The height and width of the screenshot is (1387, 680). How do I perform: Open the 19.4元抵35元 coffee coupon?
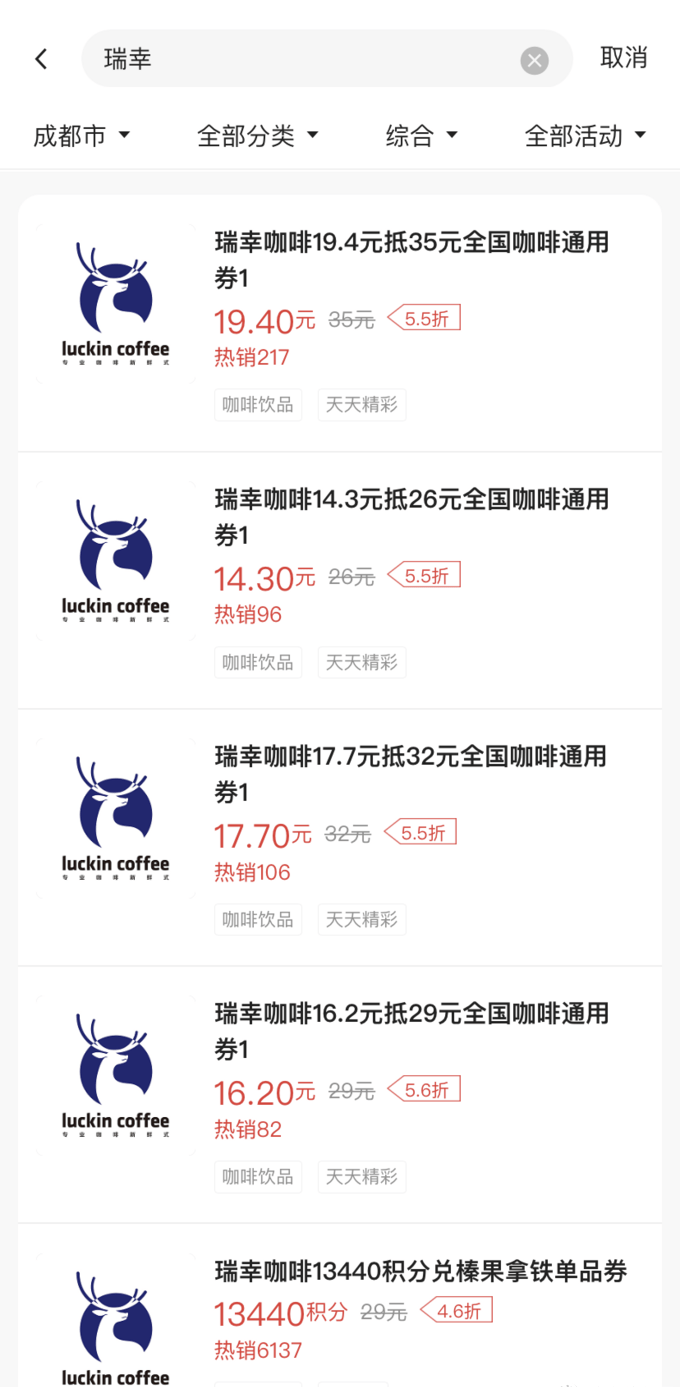pyautogui.click(x=411, y=260)
